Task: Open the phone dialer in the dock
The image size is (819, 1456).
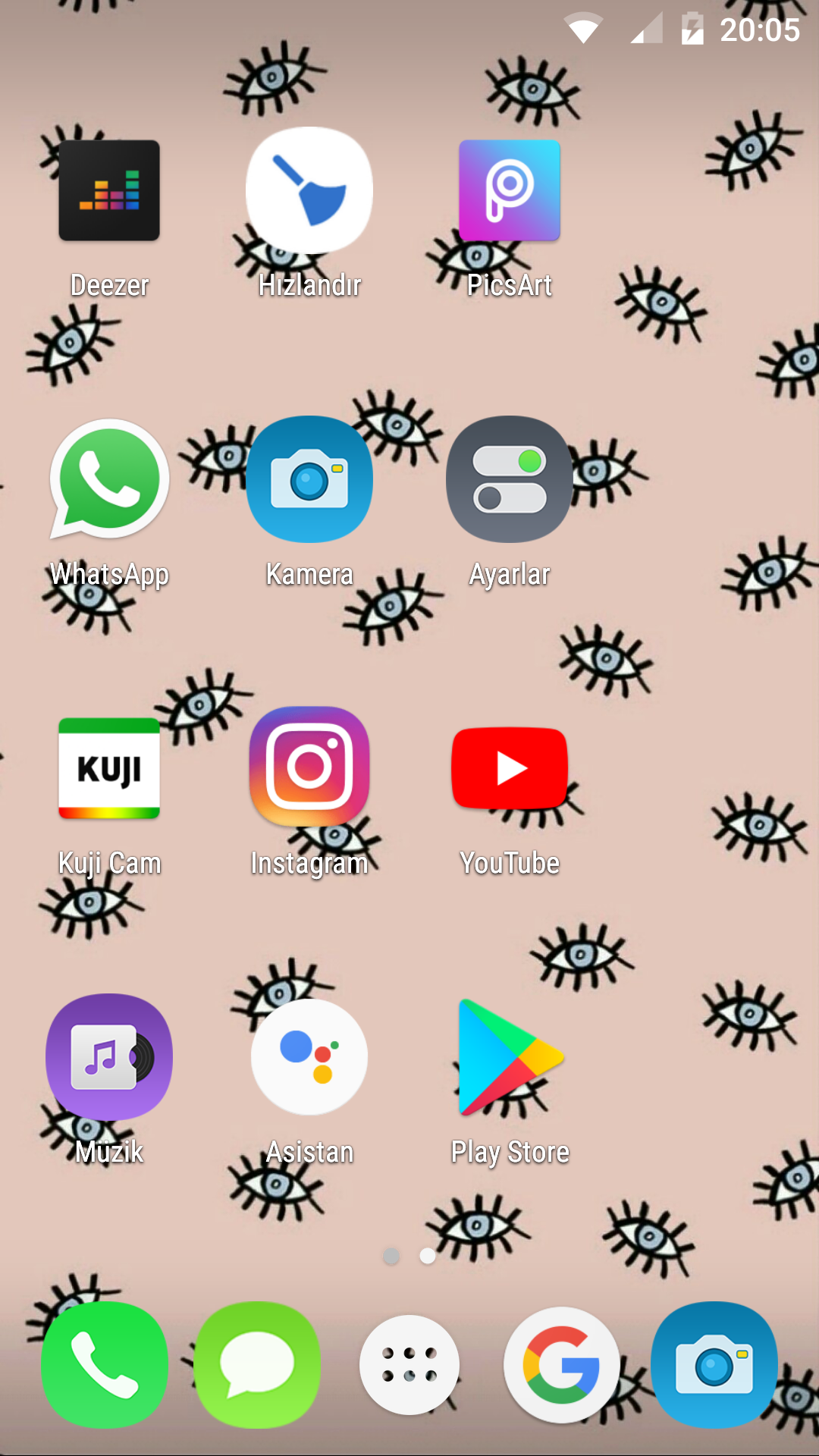Action: [x=105, y=1364]
